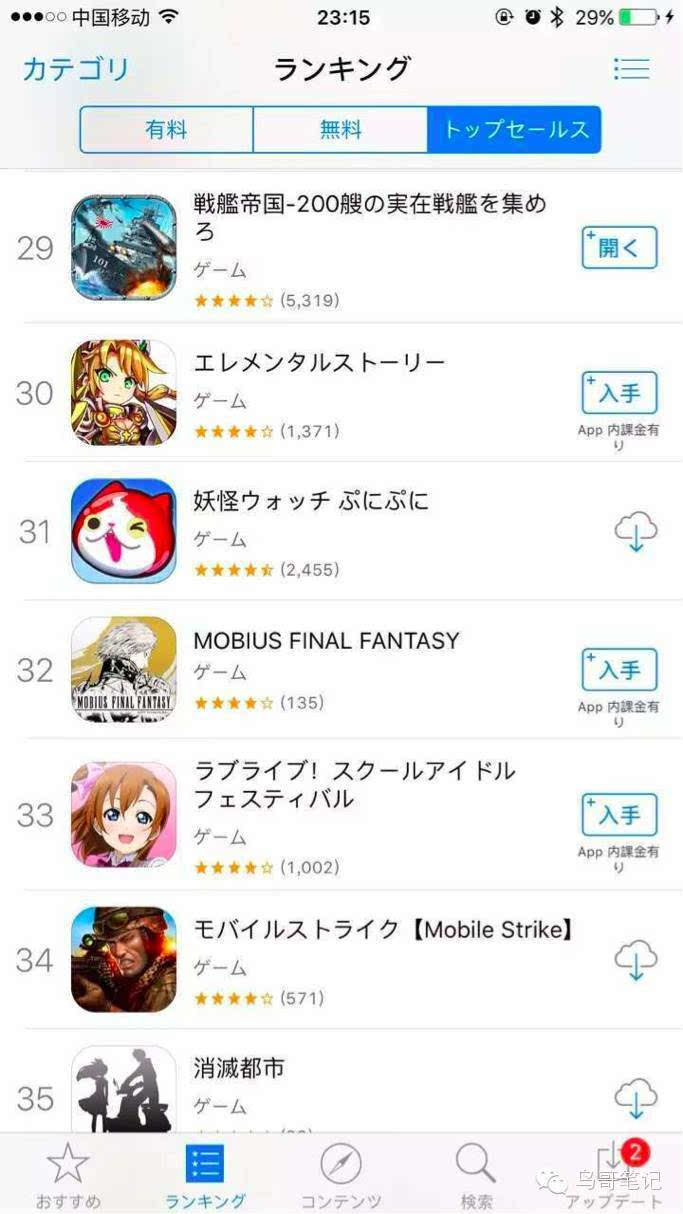Switch to the 有料 paid segment
Viewport: 683px width, 1214px height.
click(166, 130)
